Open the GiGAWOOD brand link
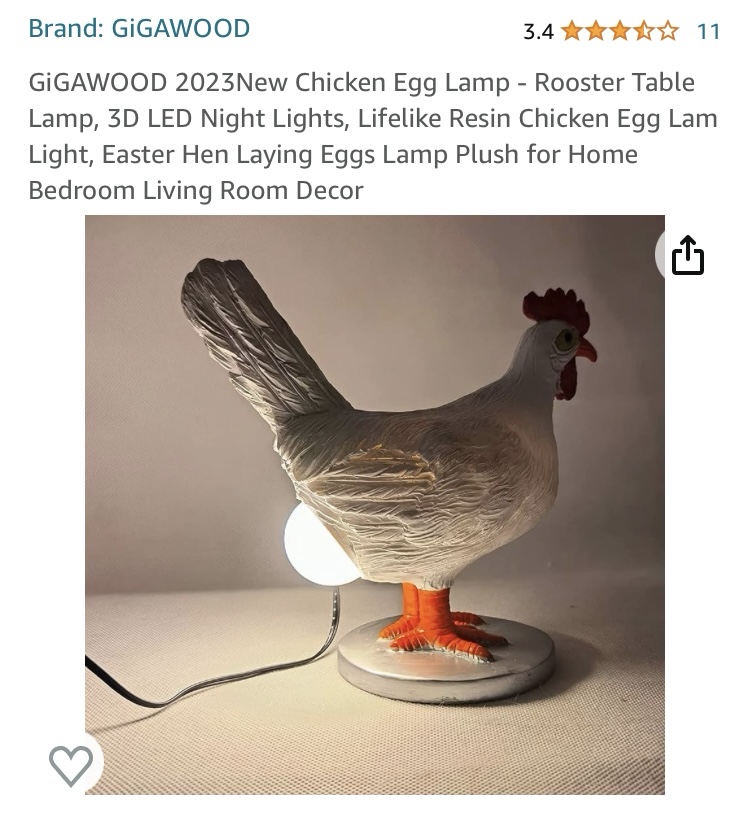 [139, 29]
